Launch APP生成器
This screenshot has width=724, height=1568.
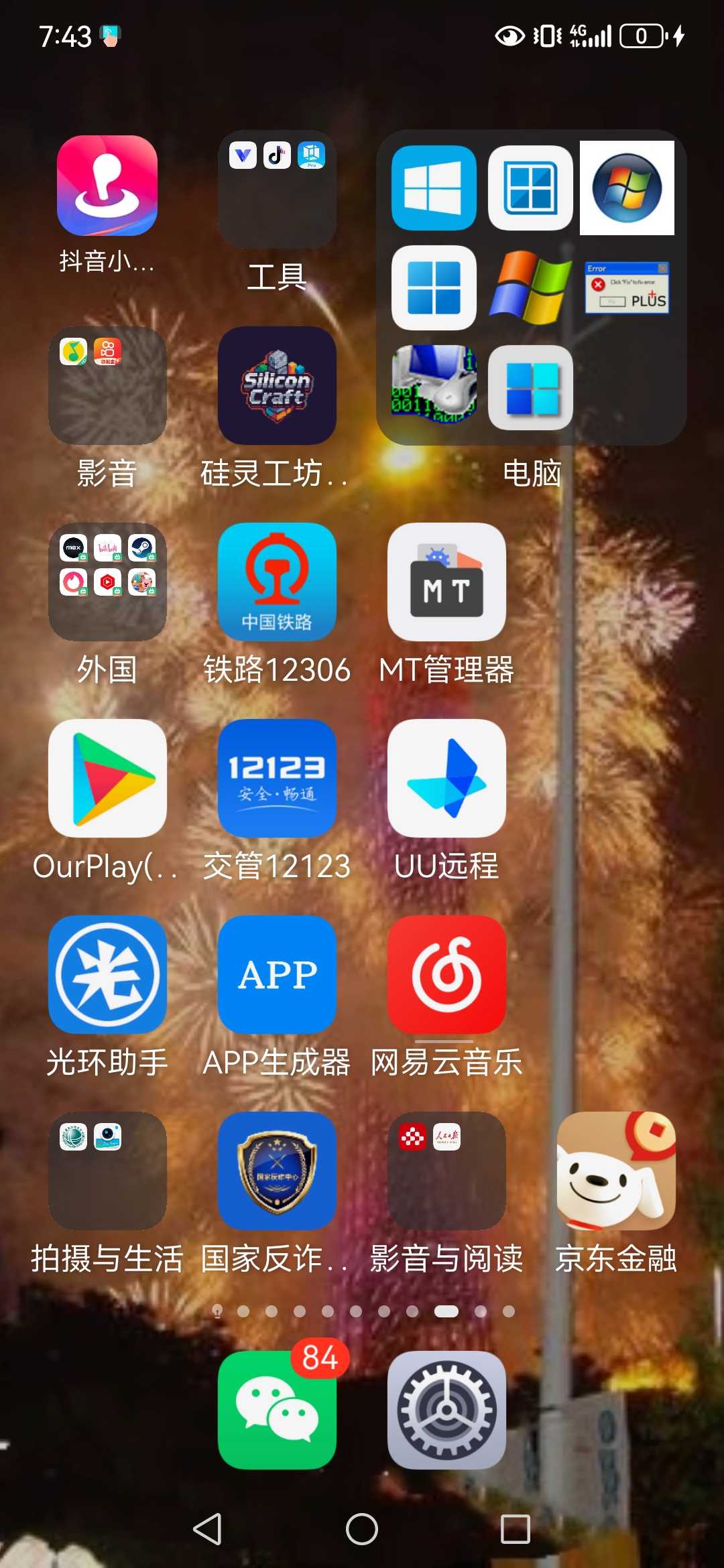tap(277, 974)
